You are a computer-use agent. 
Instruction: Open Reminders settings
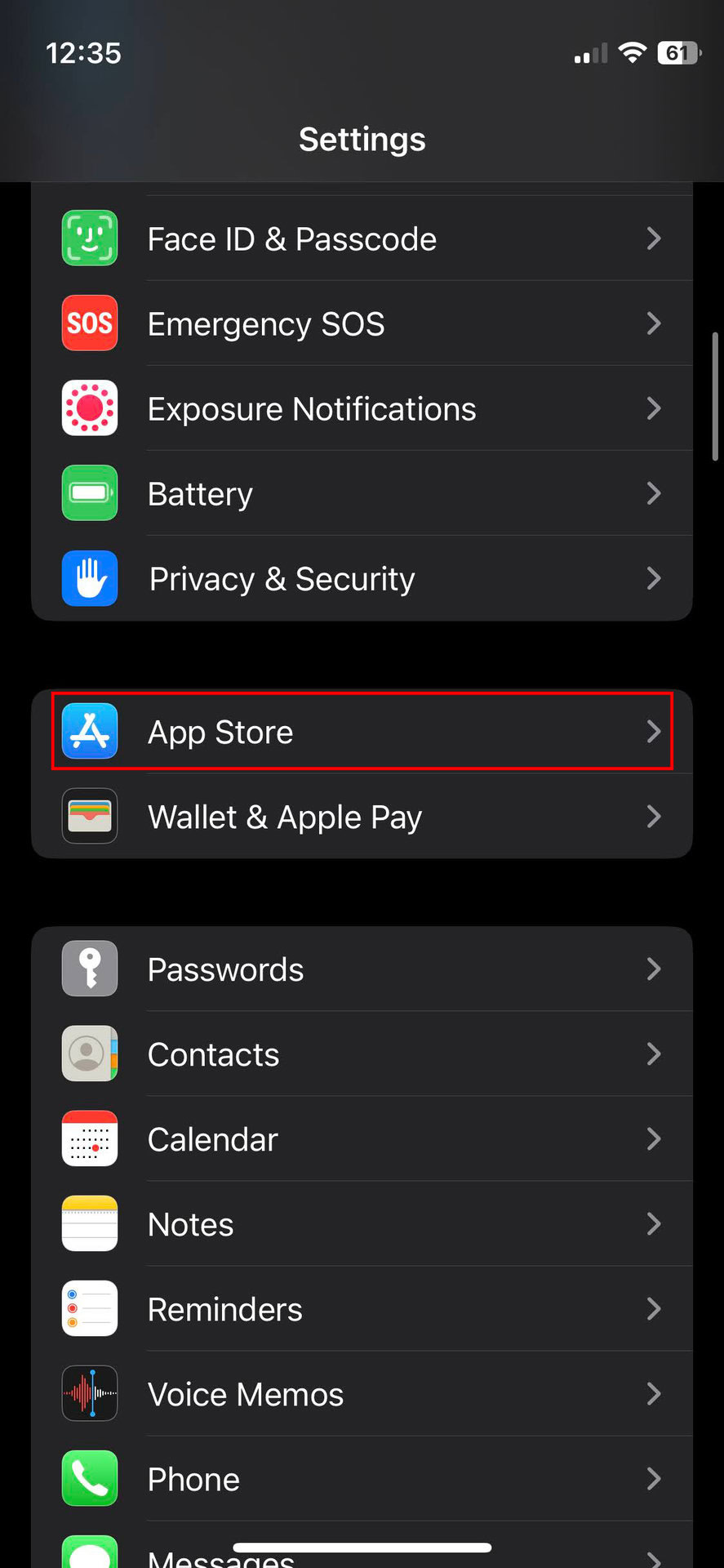pyautogui.click(x=362, y=1309)
